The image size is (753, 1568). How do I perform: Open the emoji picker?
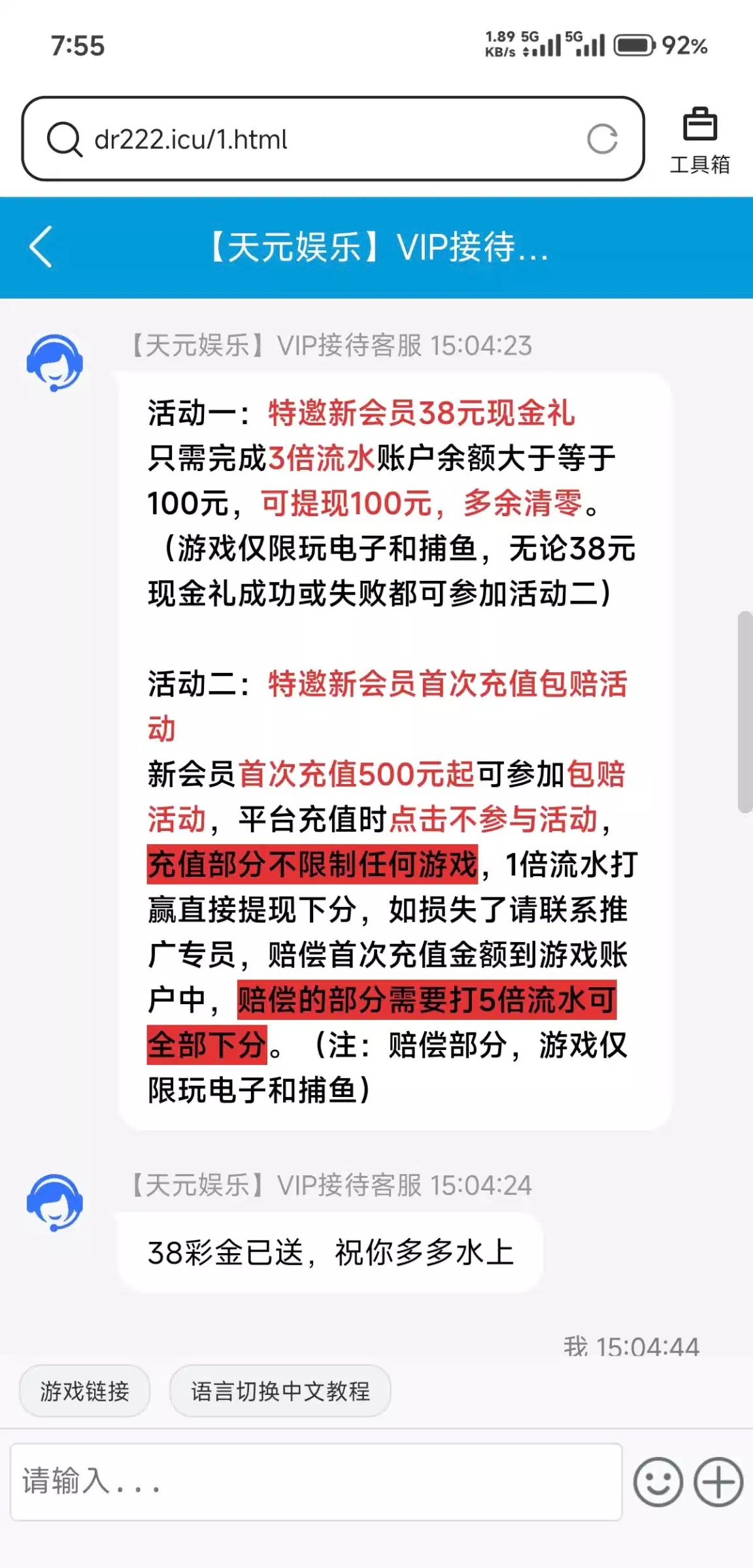pyautogui.click(x=658, y=1482)
